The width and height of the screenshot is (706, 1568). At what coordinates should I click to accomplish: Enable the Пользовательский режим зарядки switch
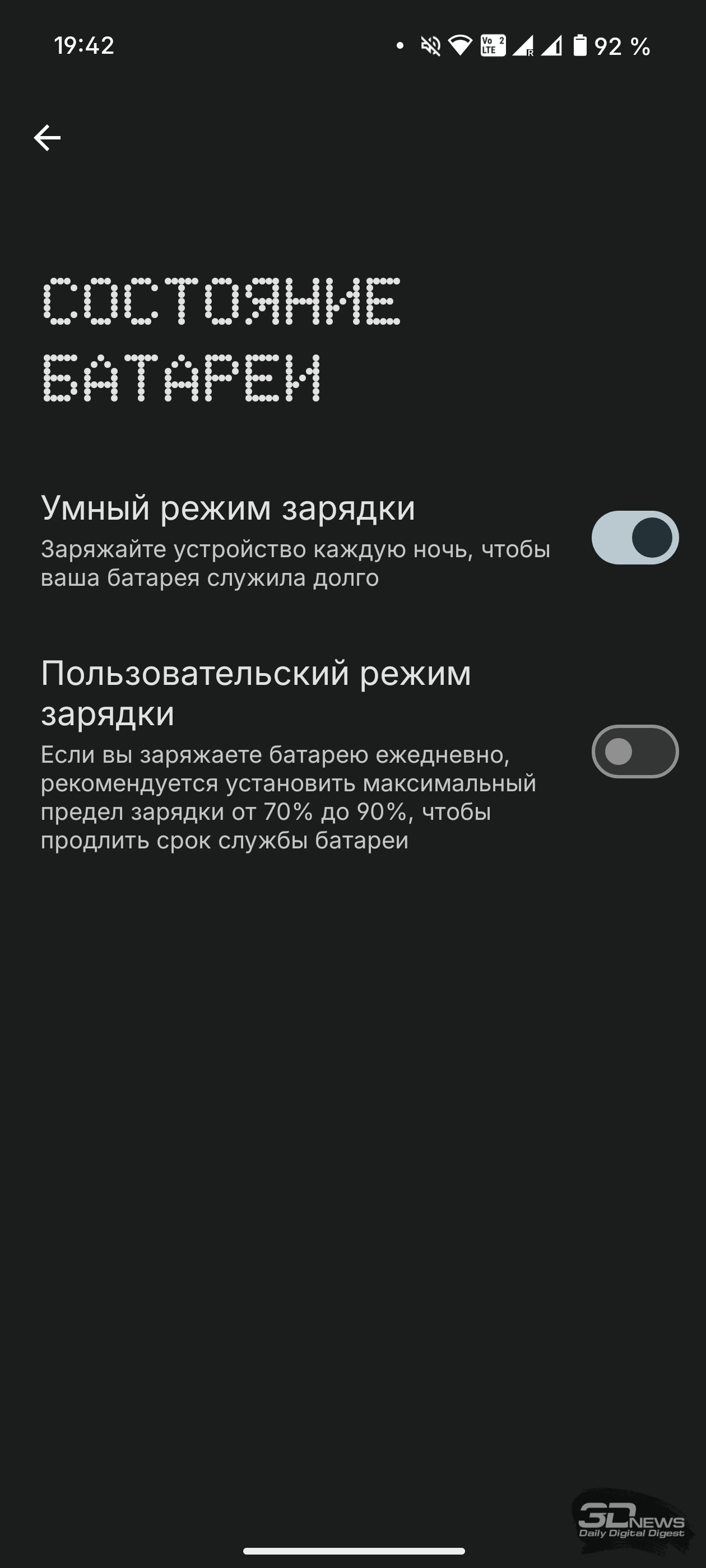(x=635, y=751)
